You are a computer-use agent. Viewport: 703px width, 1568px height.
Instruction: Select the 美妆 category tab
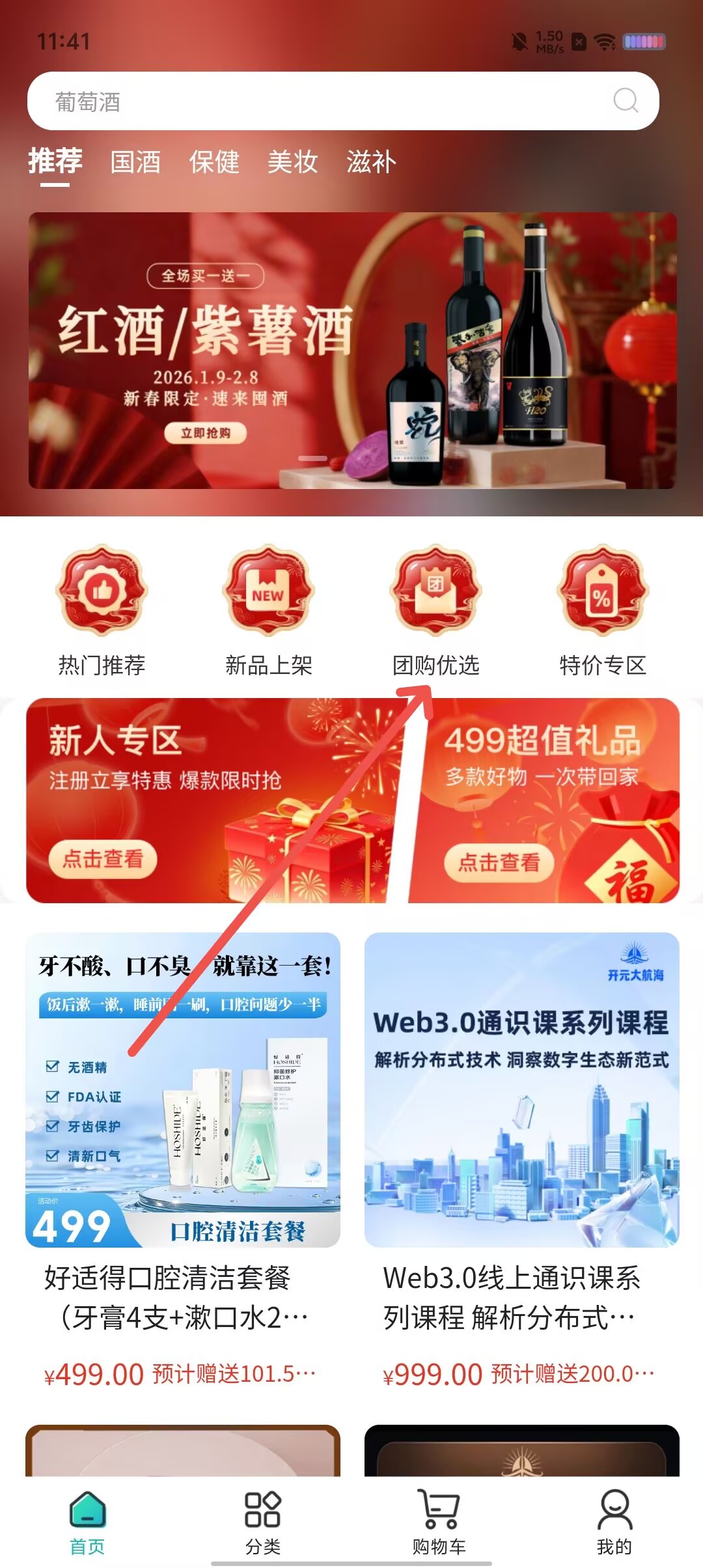pyautogui.click(x=292, y=162)
